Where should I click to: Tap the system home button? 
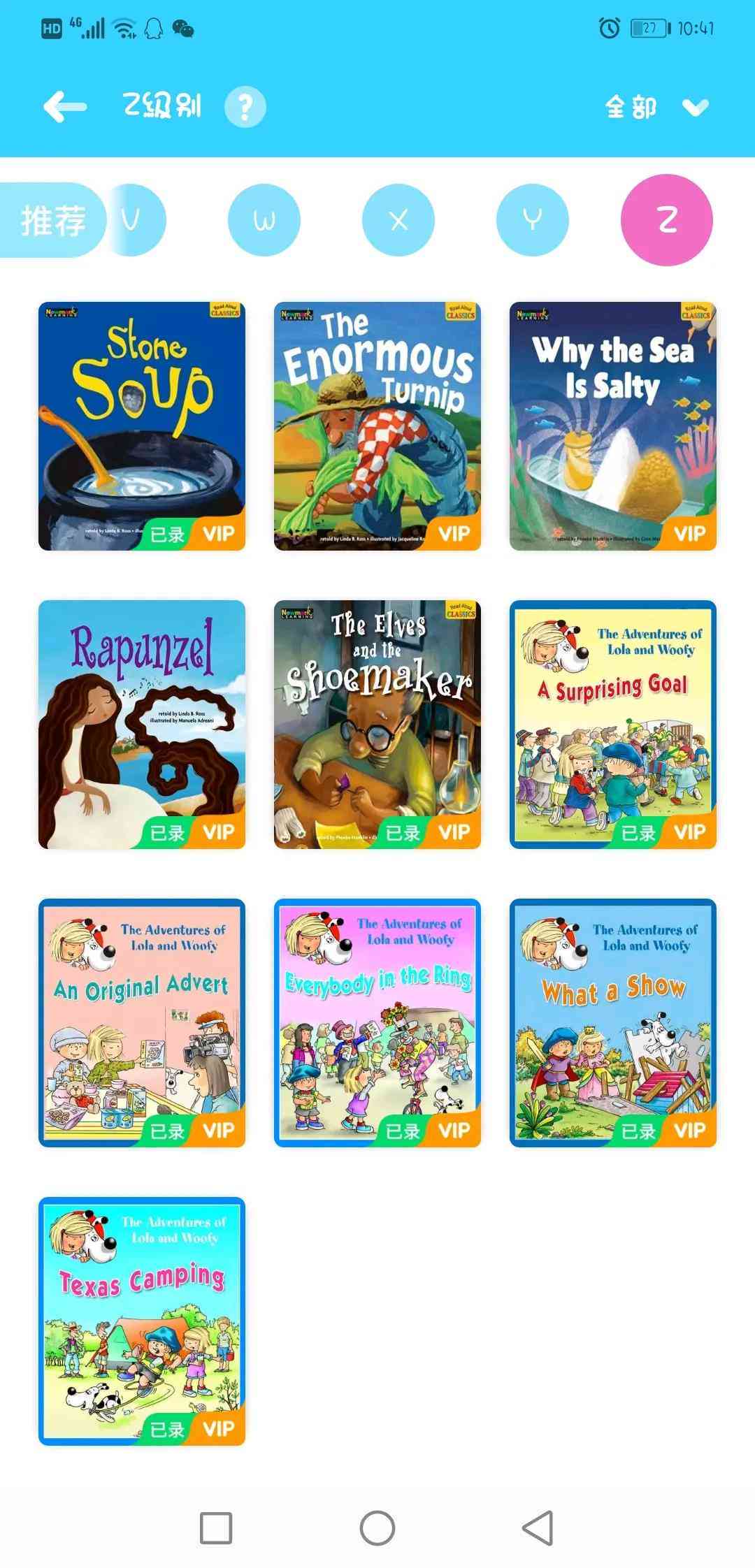coord(377,1527)
